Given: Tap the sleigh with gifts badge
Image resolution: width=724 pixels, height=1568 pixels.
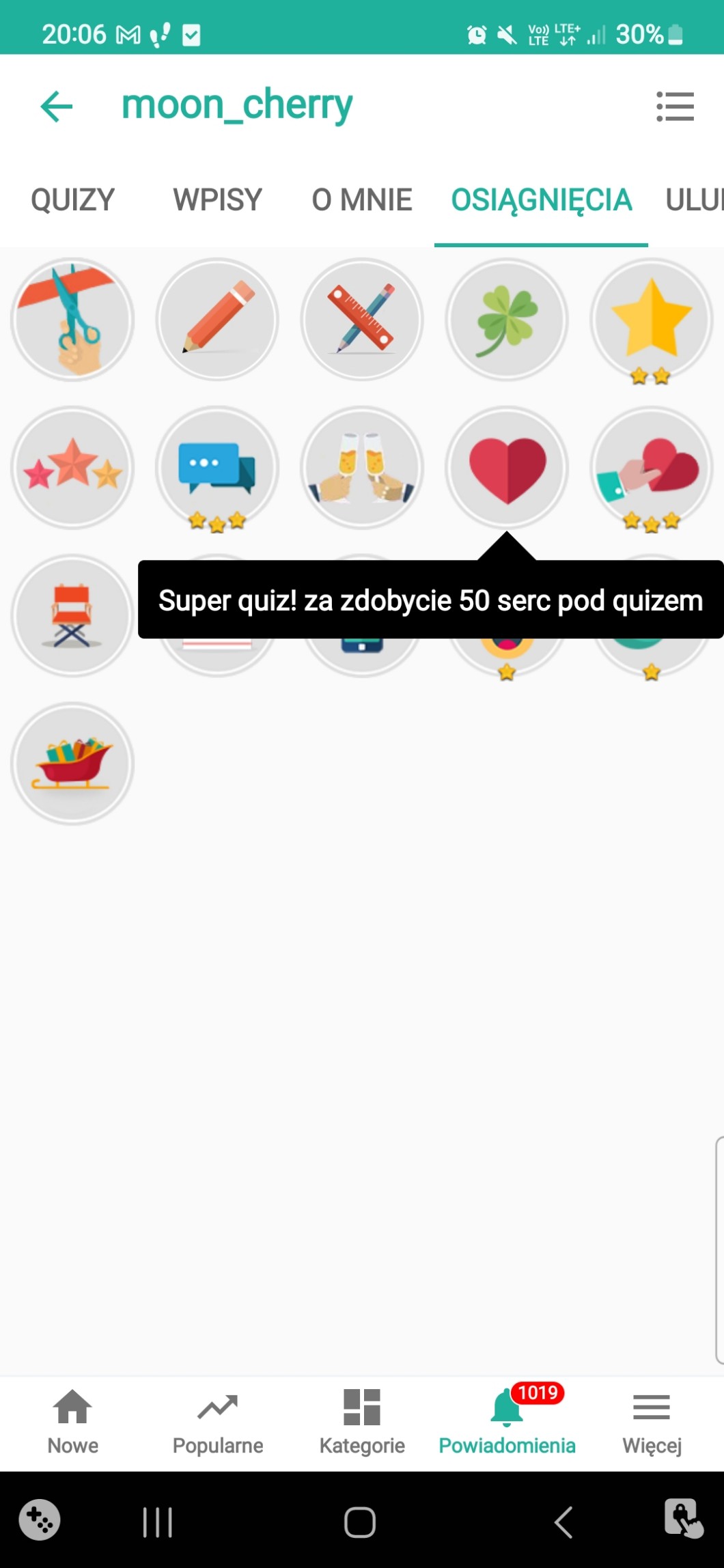Looking at the screenshot, I should click(72, 764).
